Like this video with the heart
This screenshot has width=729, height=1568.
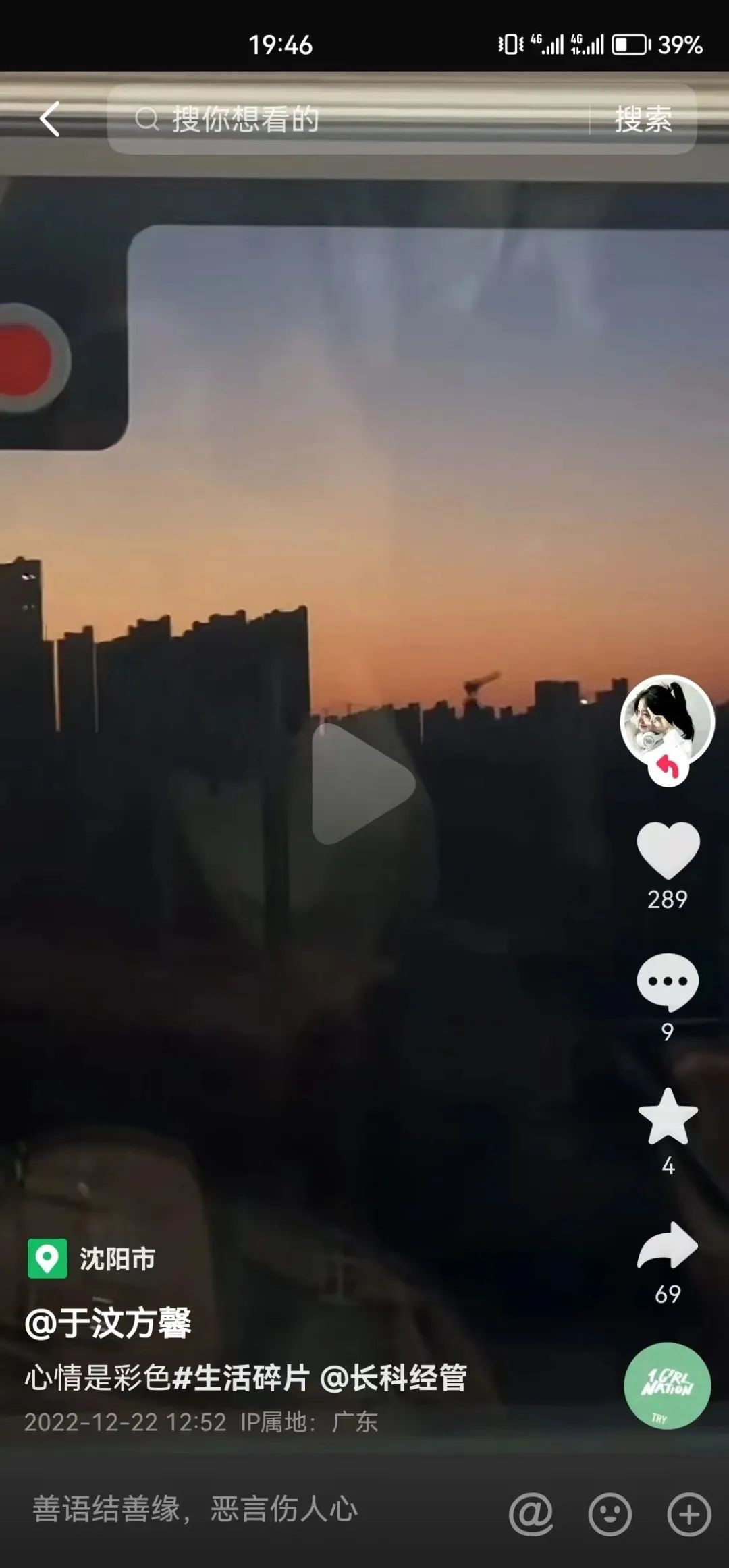point(668,850)
